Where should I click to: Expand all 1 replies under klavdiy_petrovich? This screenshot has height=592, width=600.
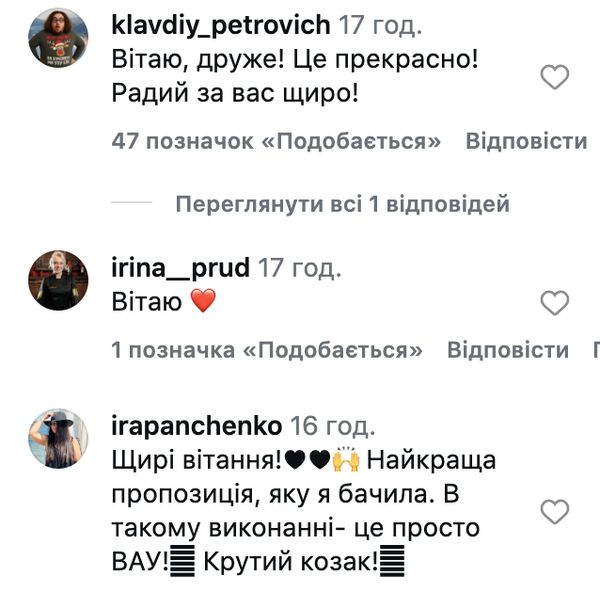click(342, 204)
